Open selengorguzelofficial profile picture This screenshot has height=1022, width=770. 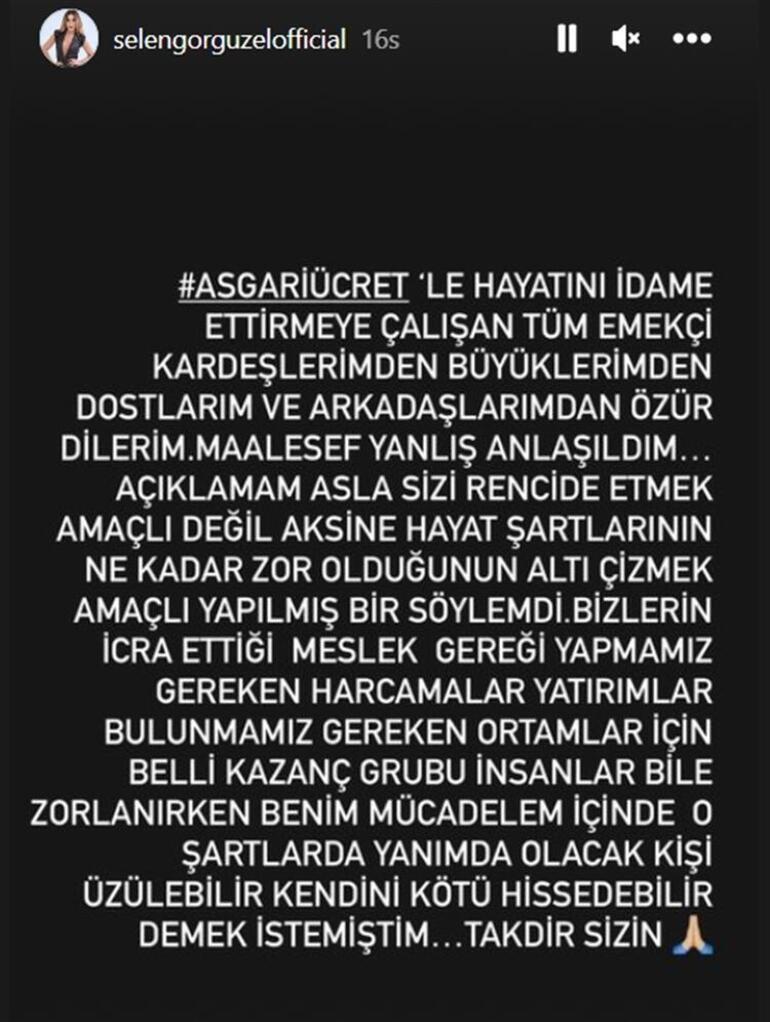tap(69, 40)
